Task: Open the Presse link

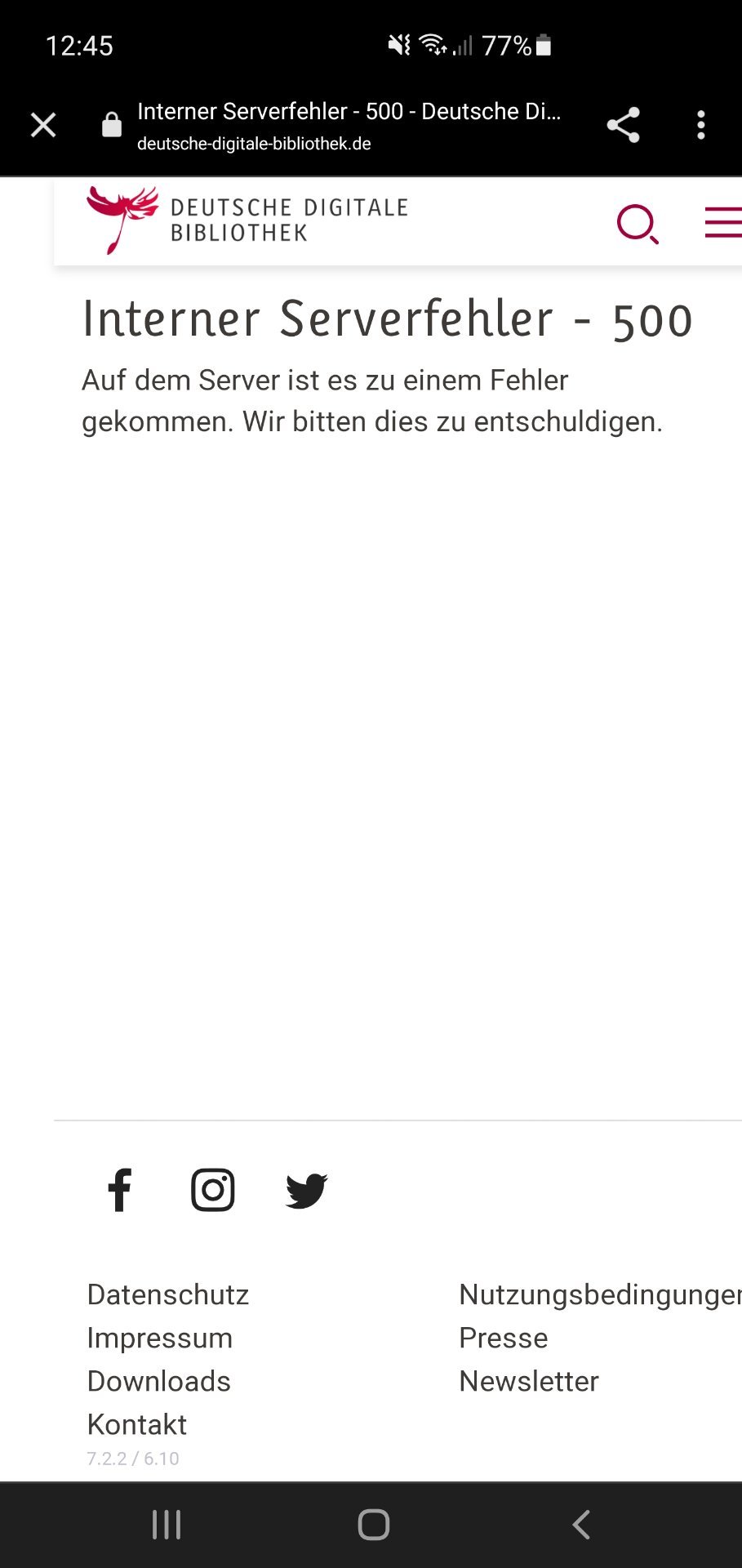Action: [504, 1338]
